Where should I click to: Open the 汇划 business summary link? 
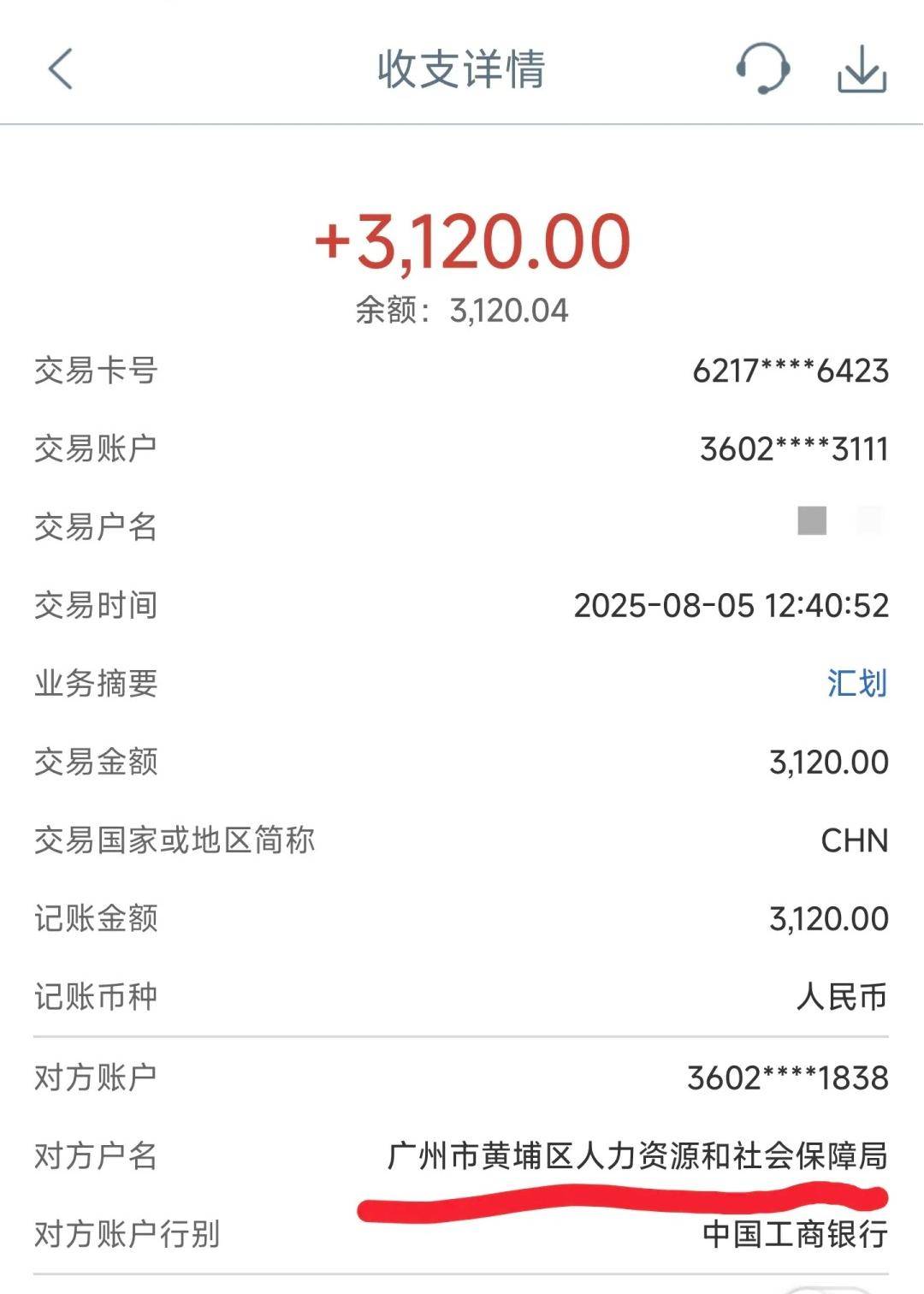(856, 683)
